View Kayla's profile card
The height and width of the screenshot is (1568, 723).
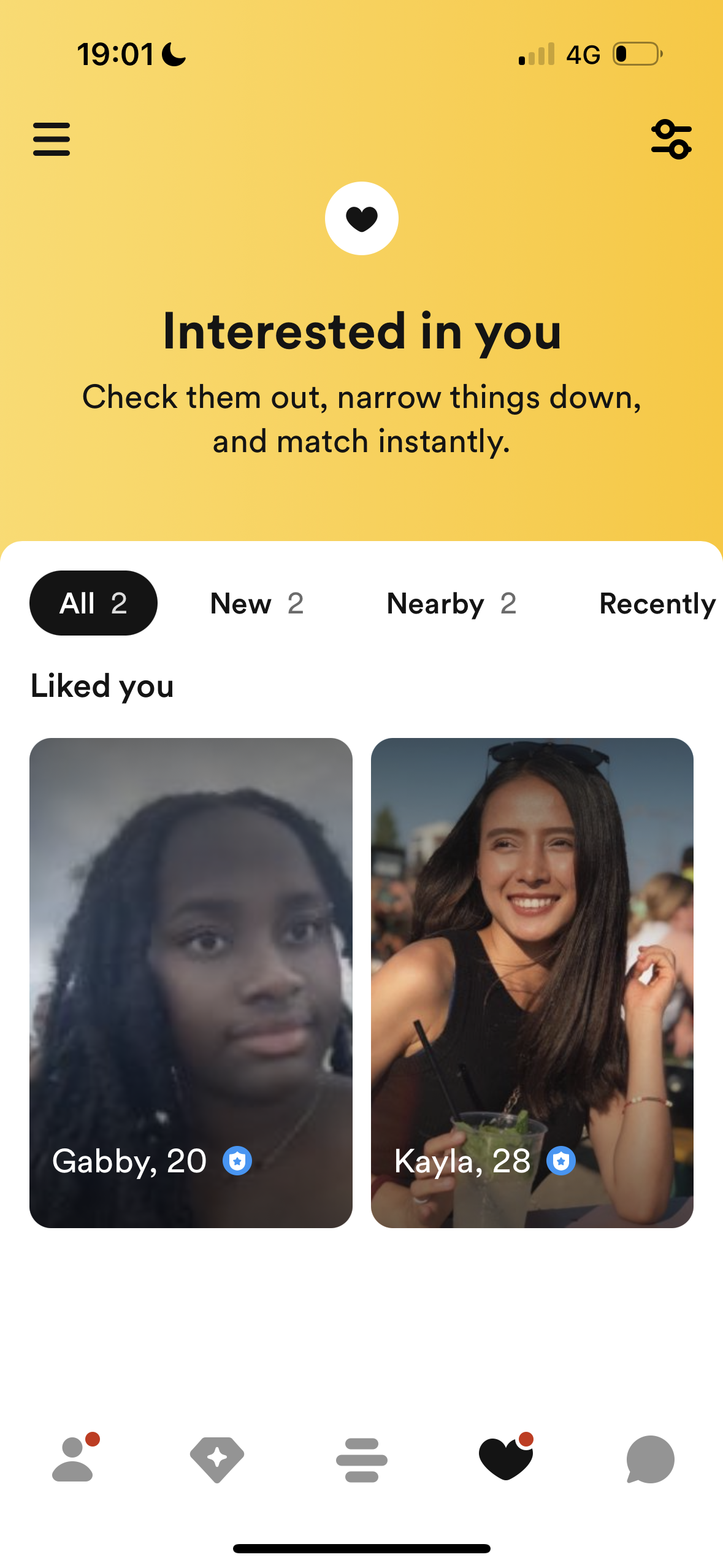[532, 982]
